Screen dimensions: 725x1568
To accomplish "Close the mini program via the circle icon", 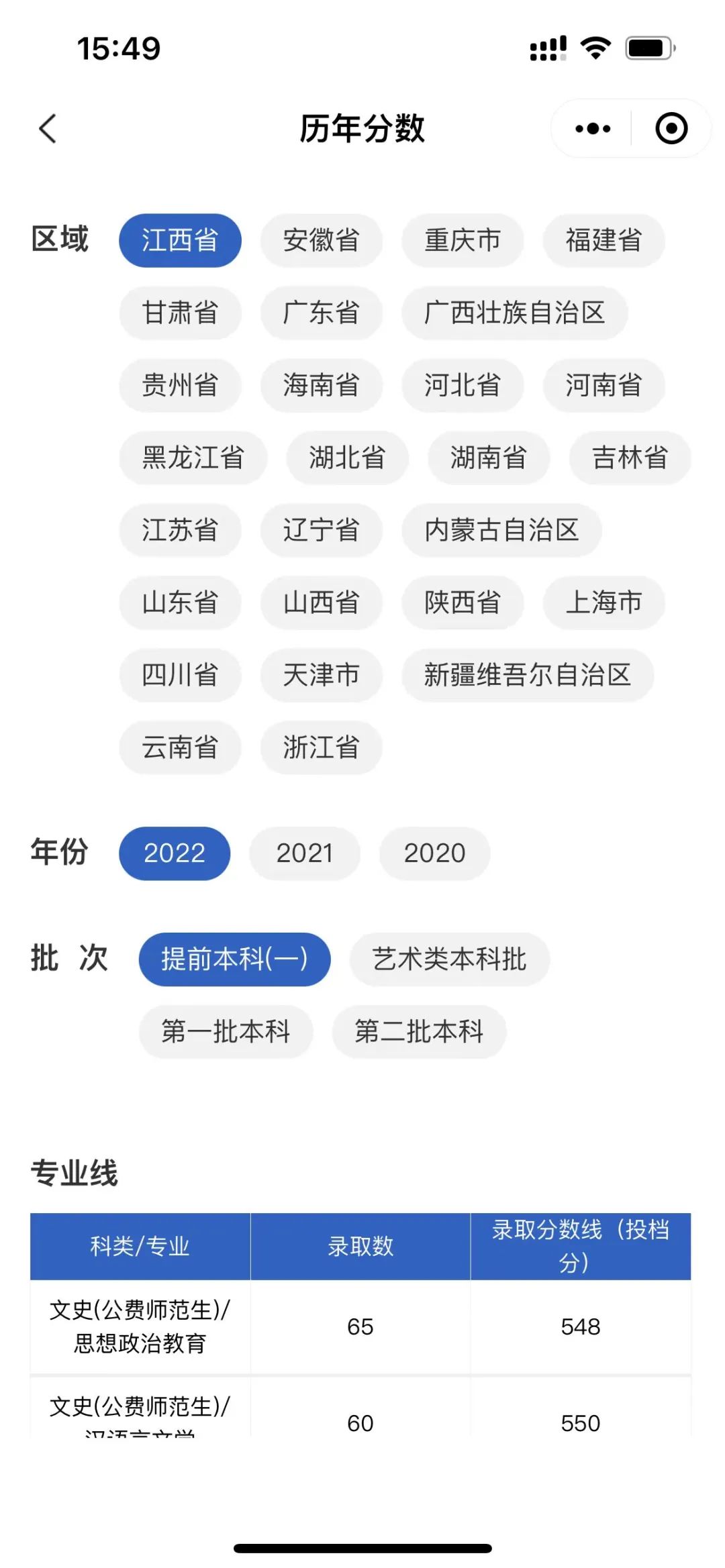I will 671,128.
